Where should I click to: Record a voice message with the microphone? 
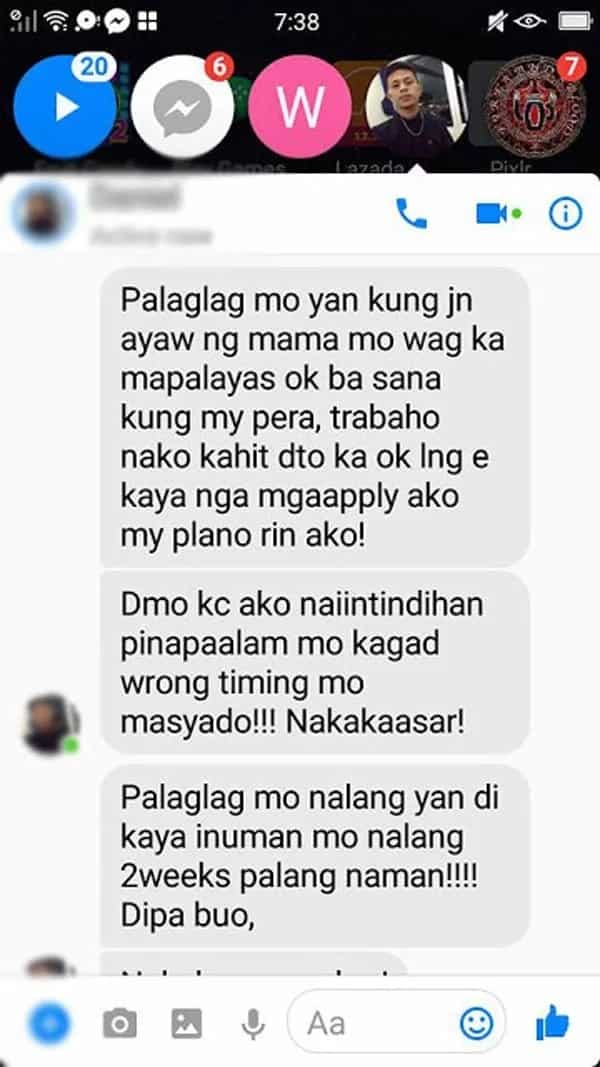pos(253,1023)
